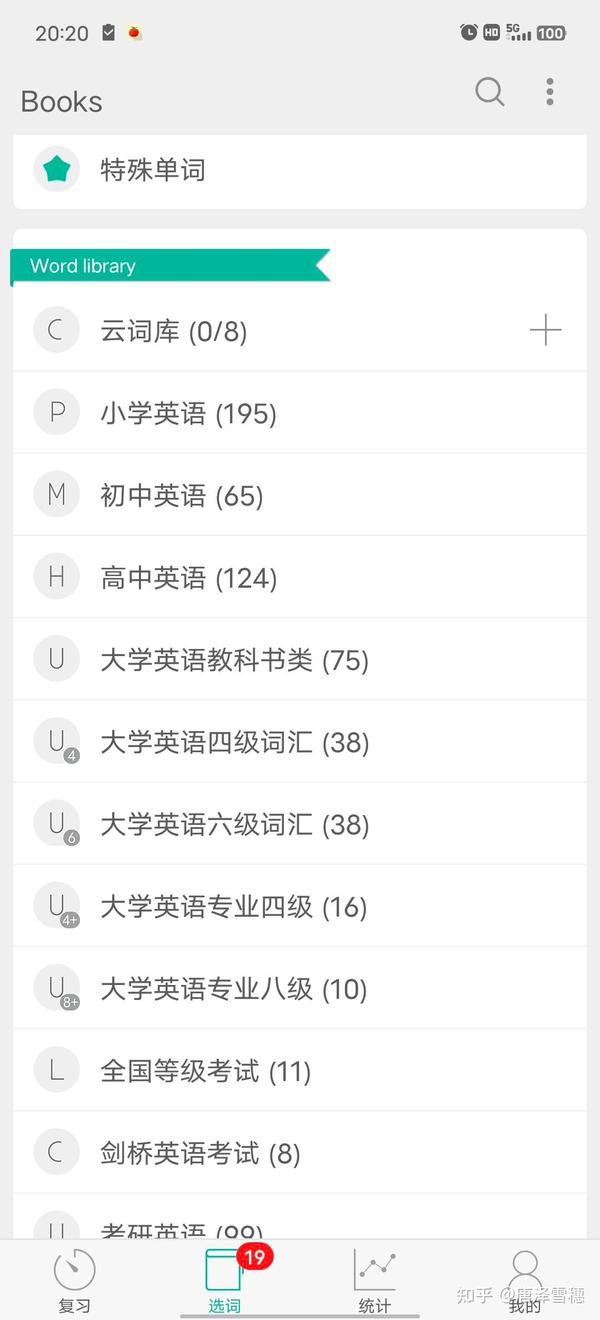Open 大学英语专业八级 (10)
Viewport: 600px width, 1320px height.
tap(300, 988)
